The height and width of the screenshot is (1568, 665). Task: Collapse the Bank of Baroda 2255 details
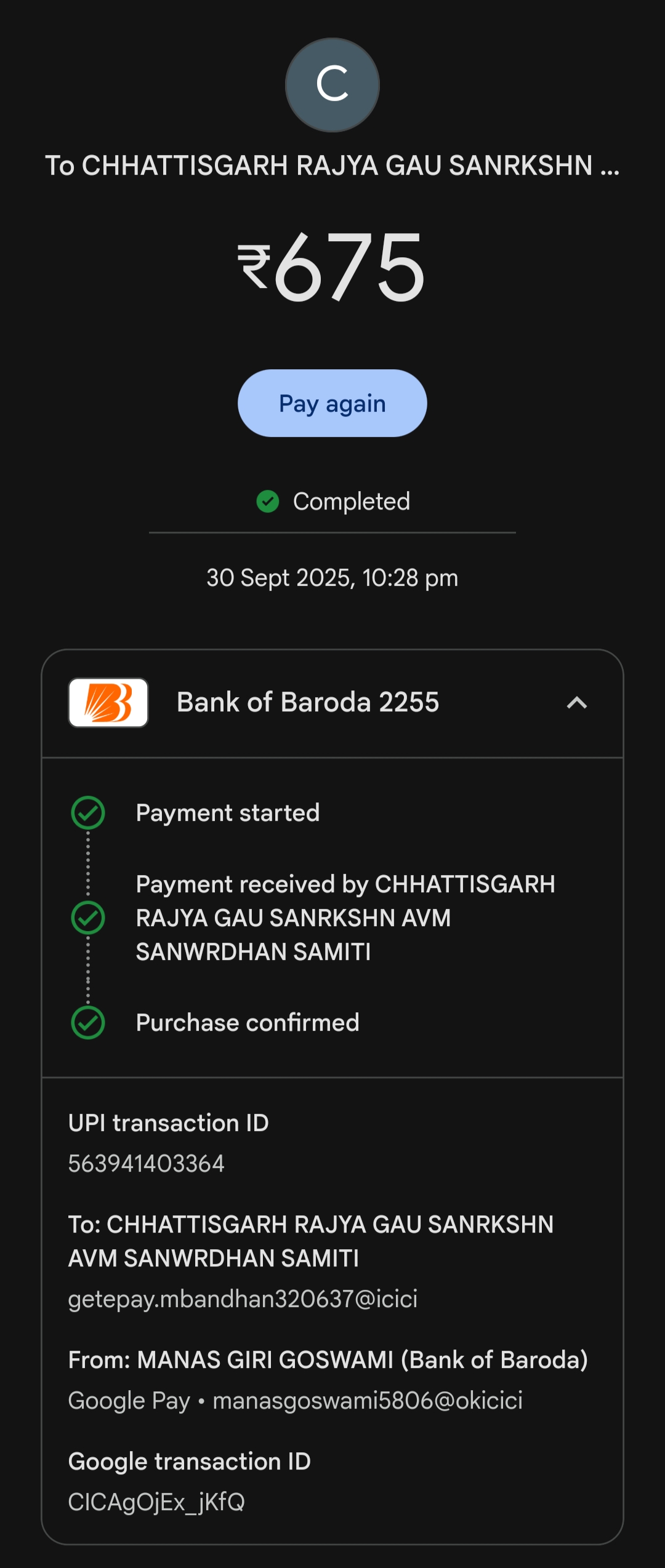coord(576,703)
